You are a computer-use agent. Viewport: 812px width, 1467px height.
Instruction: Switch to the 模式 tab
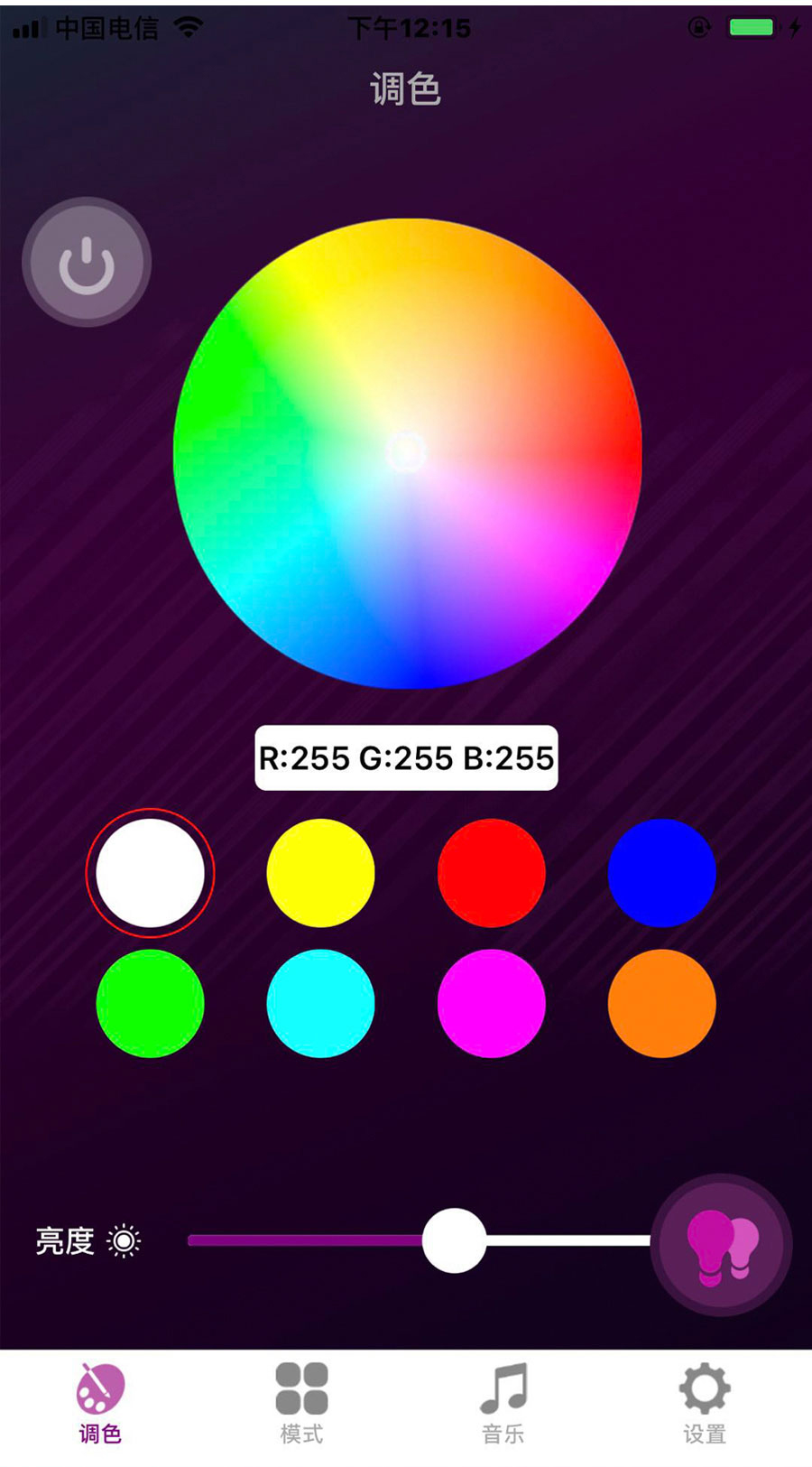(301, 1404)
